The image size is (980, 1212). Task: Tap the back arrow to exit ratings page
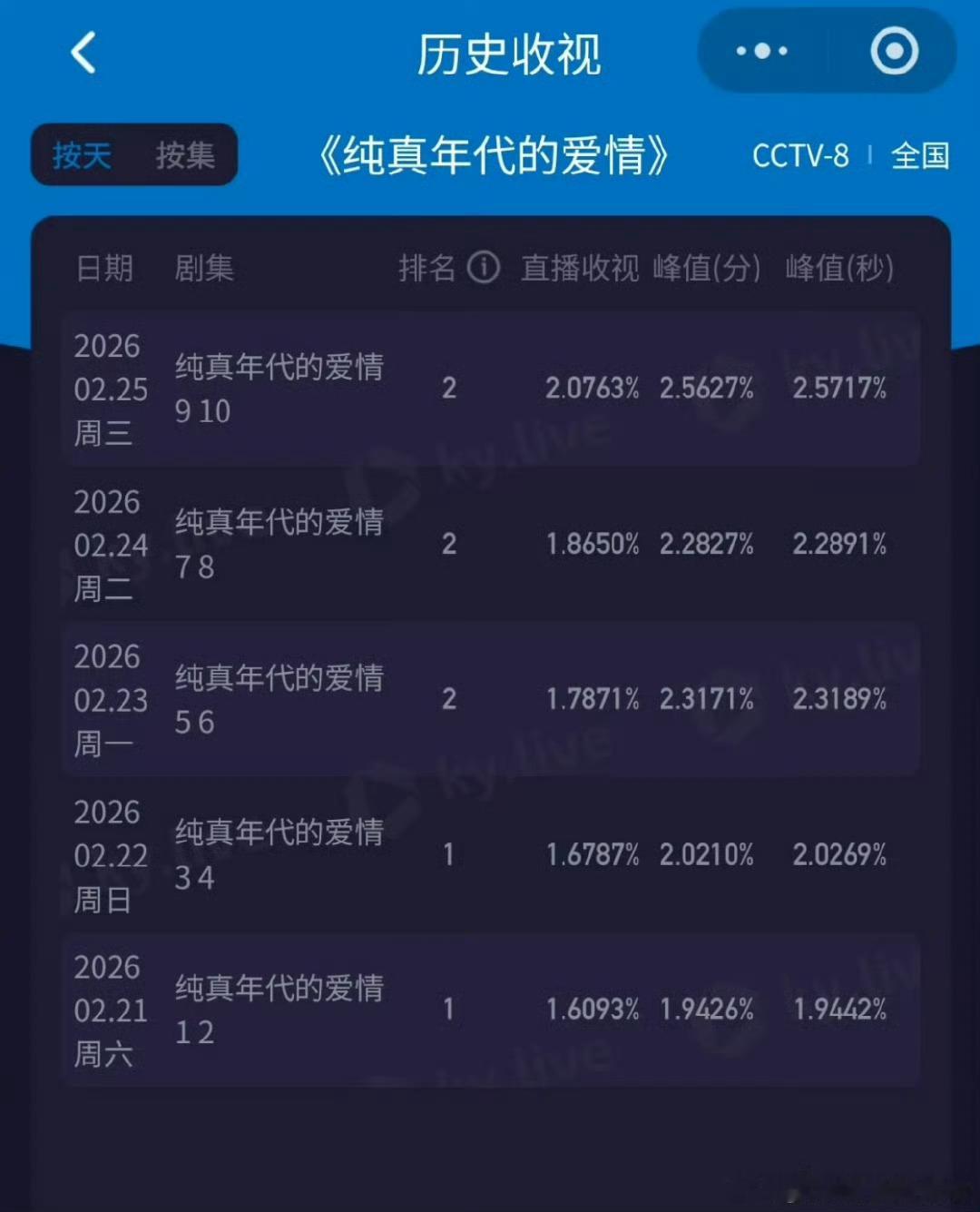point(83,53)
